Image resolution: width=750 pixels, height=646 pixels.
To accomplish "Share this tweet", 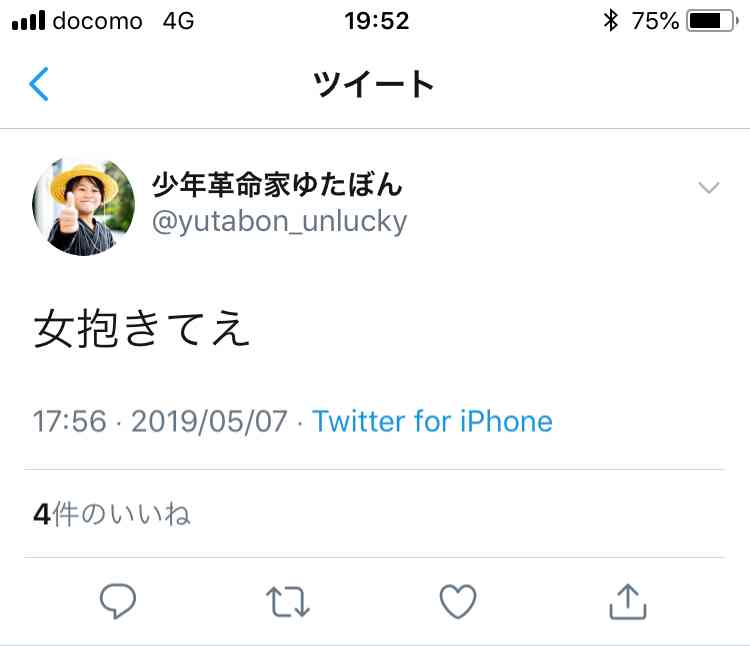I will point(627,601).
